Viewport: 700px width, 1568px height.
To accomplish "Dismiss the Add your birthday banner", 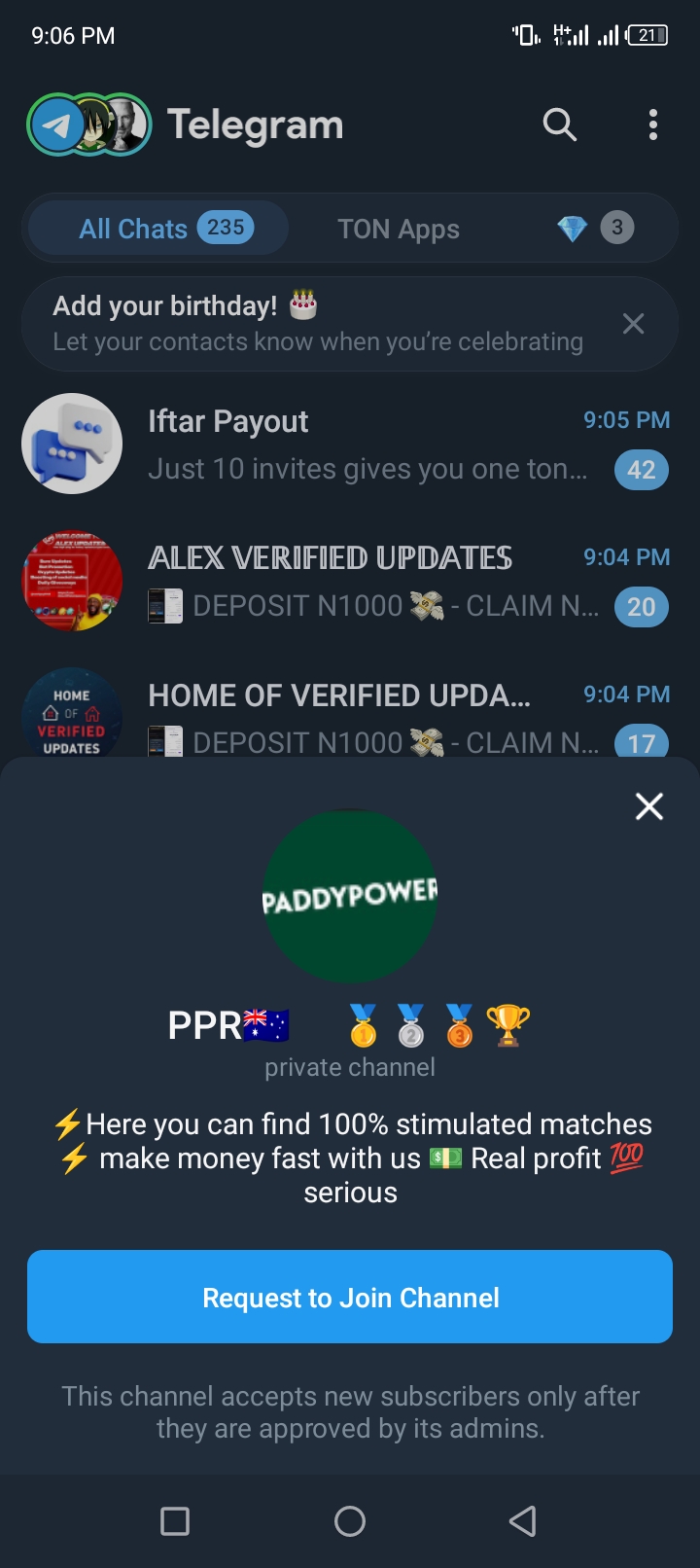I will coord(633,324).
